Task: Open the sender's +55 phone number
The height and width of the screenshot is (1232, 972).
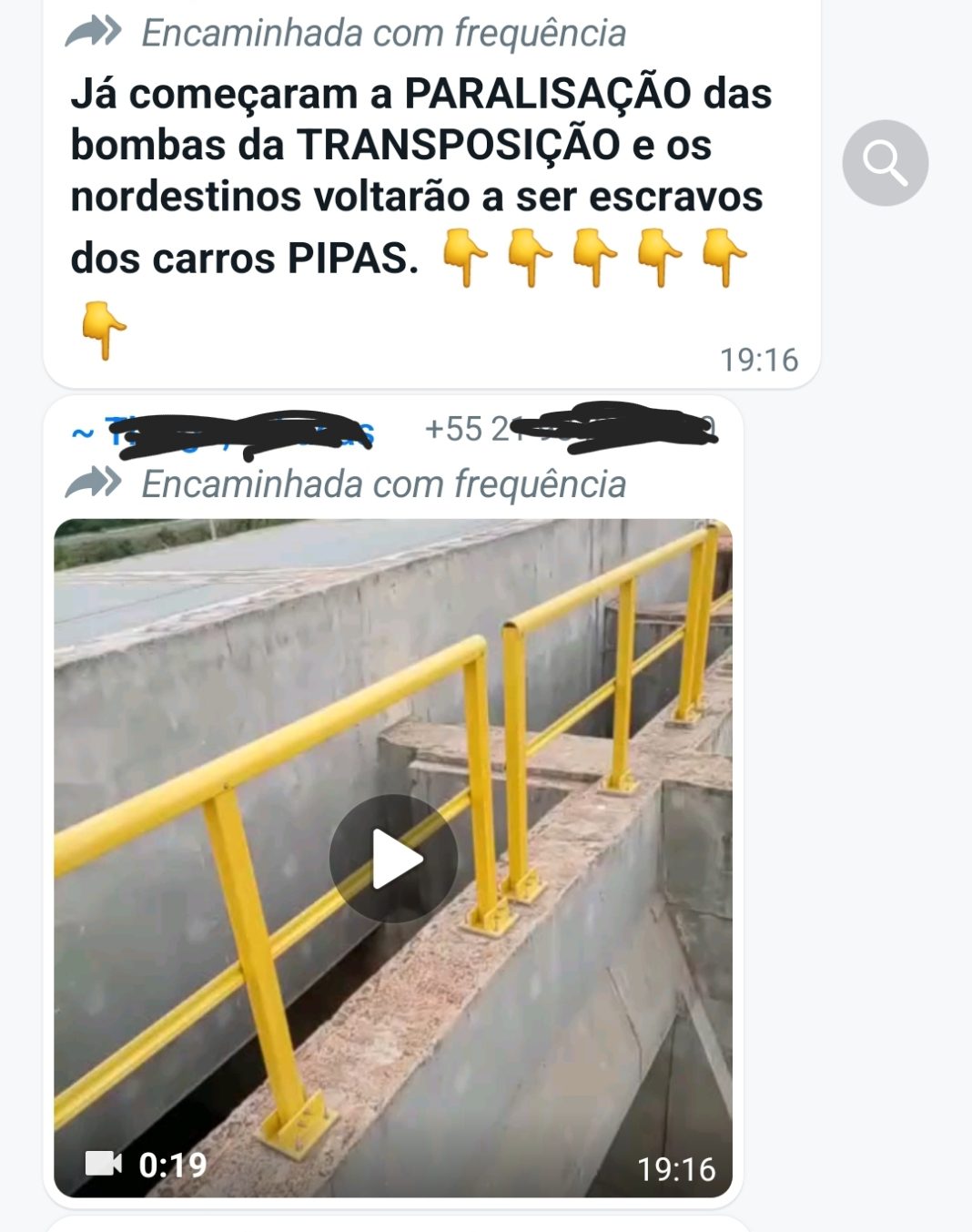Action: (570, 429)
